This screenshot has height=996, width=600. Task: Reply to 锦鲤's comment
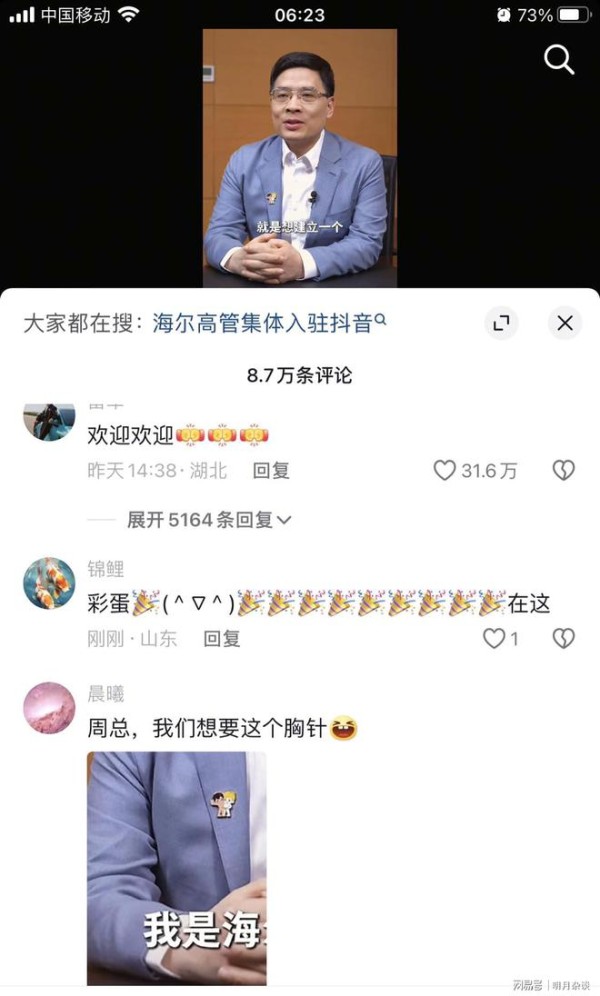(222, 638)
